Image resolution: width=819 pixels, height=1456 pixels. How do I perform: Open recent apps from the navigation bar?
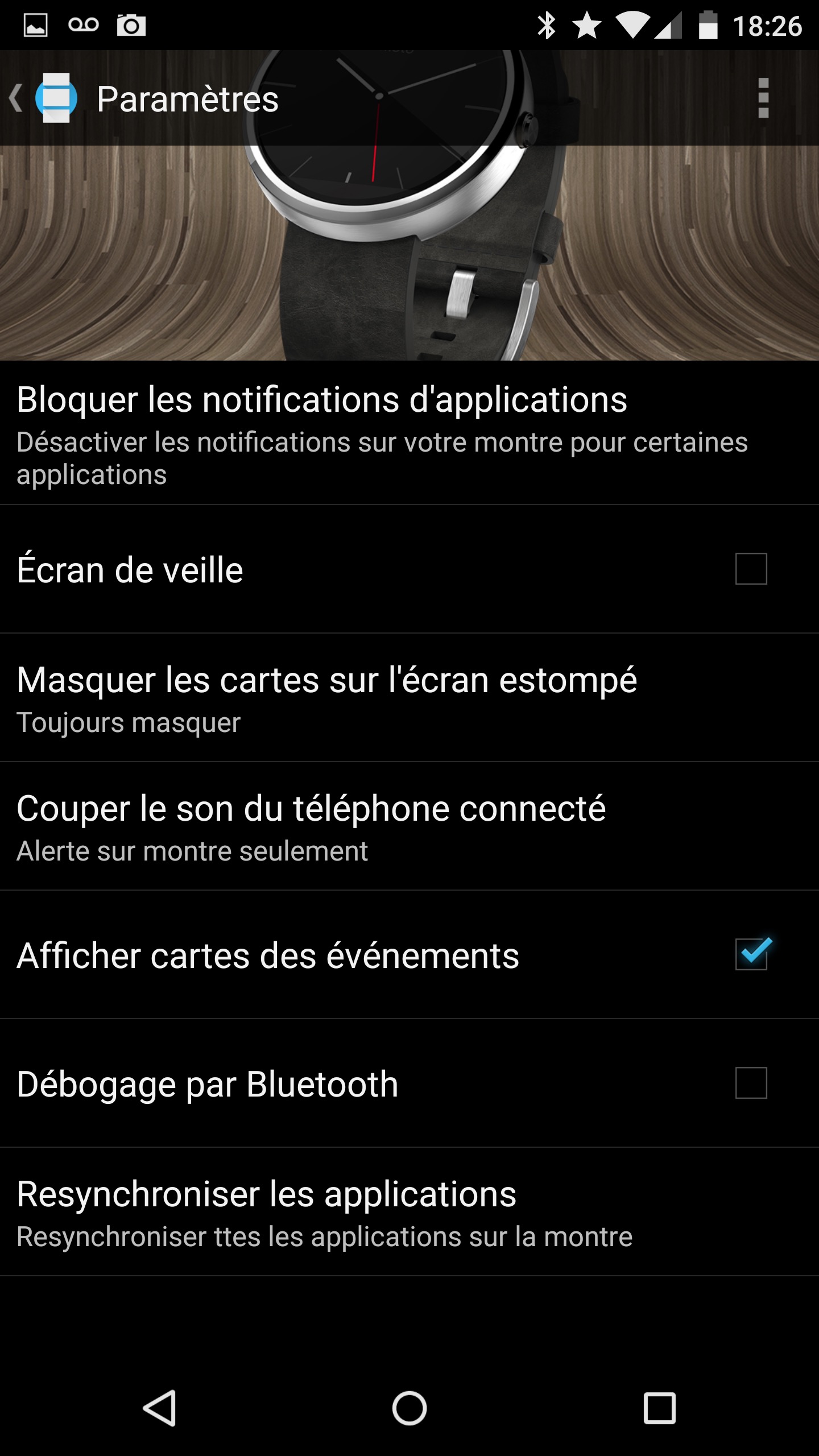click(x=659, y=1408)
